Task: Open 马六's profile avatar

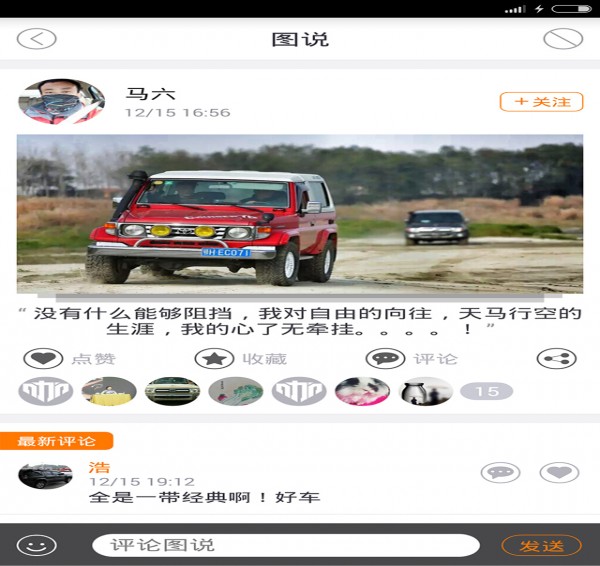Action: tap(61, 102)
